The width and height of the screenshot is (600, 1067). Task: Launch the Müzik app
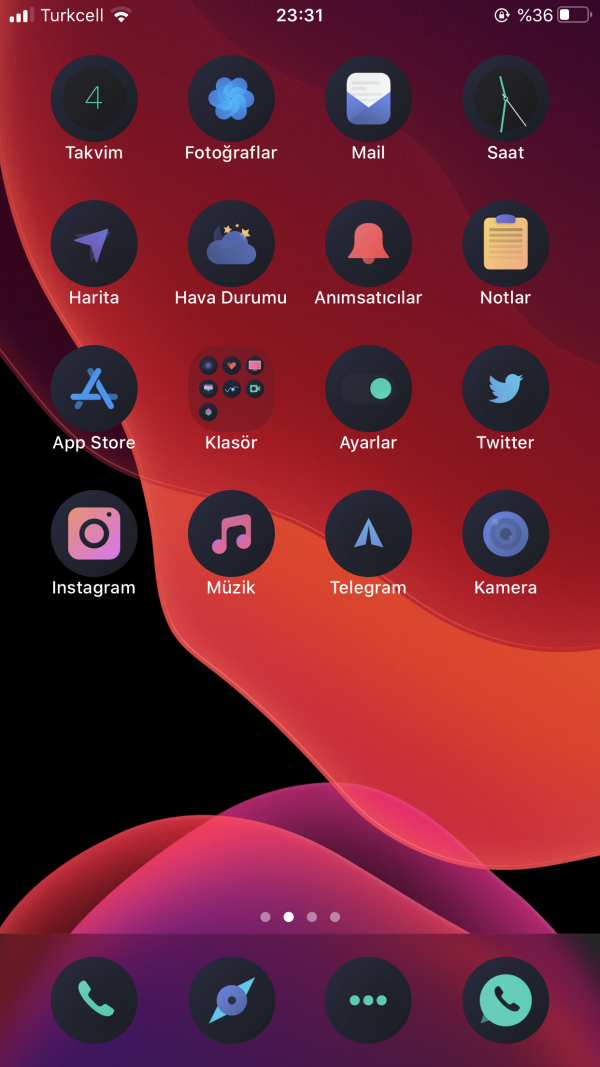(x=231, y=534)
